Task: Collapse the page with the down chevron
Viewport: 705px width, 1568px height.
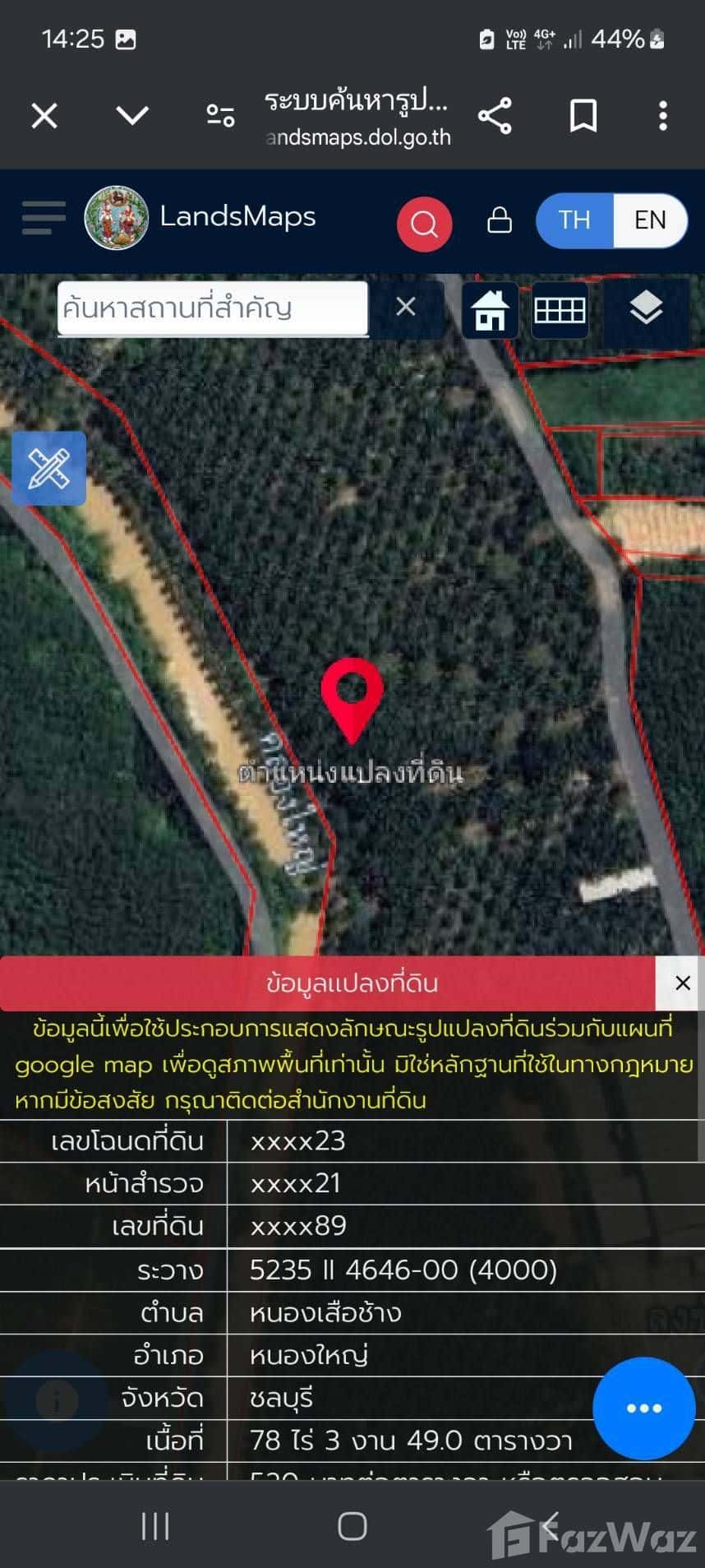Action: 131,116
